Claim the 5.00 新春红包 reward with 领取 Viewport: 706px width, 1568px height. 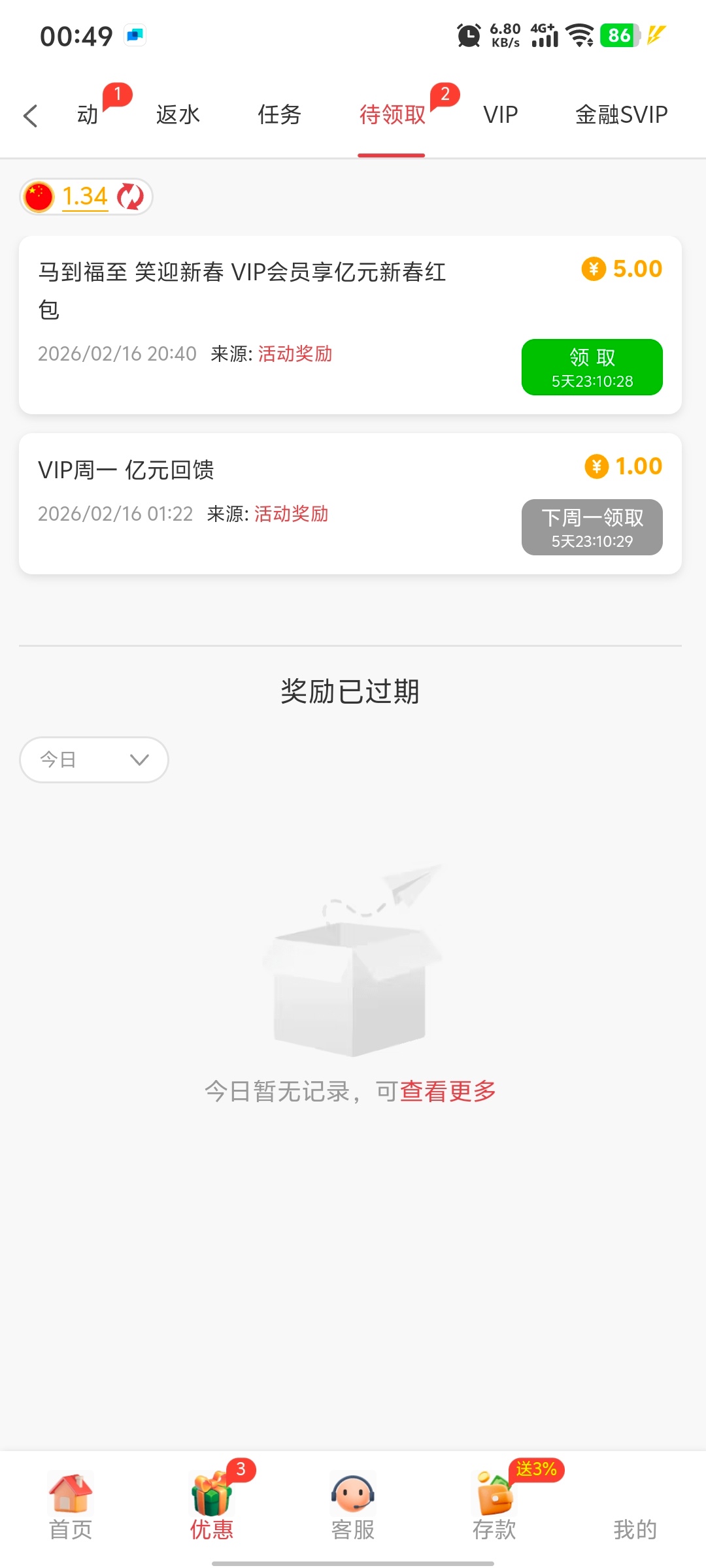pyautogui.click(x=592, y=367)
